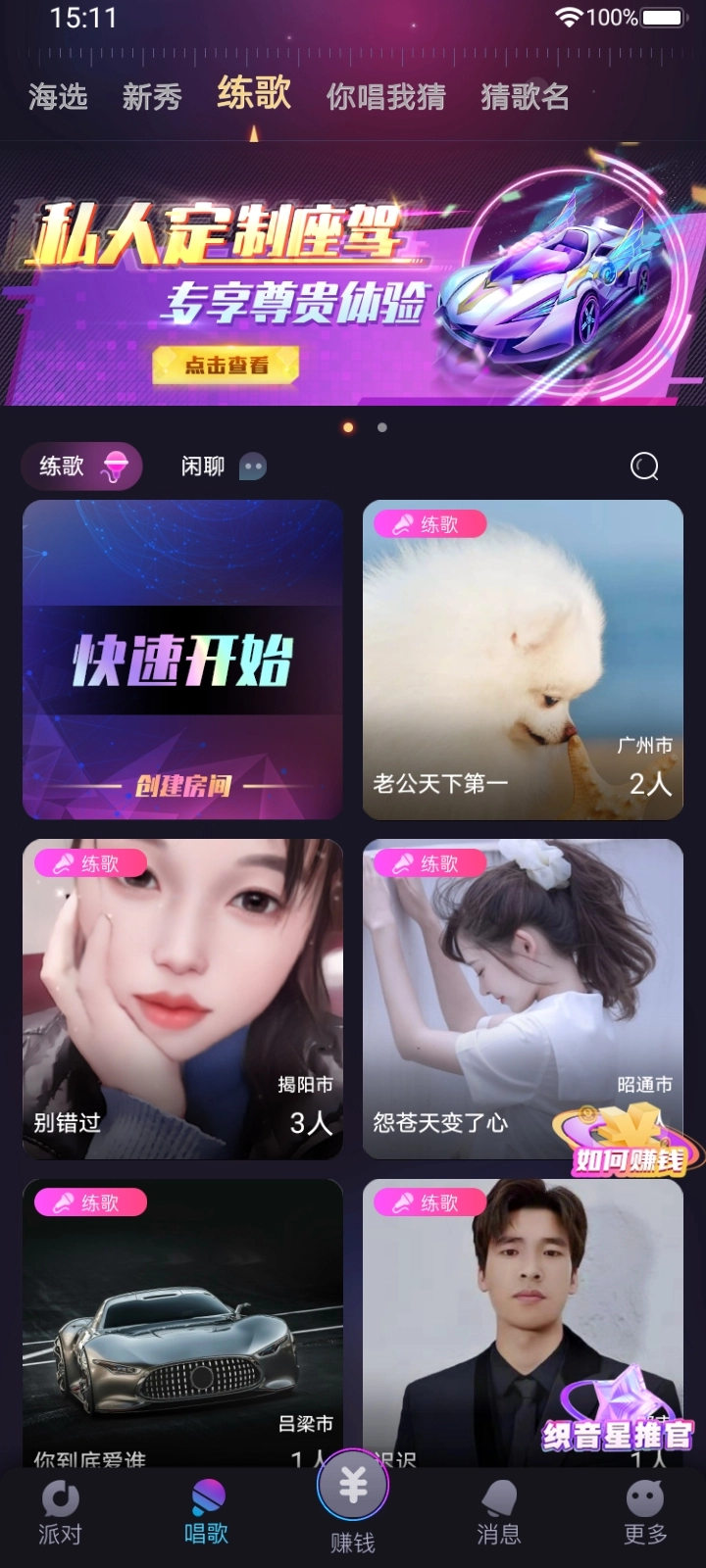Switch to the 你唱我猜 tab
This screenshot has width=706, height=1568.
point(385,95)
